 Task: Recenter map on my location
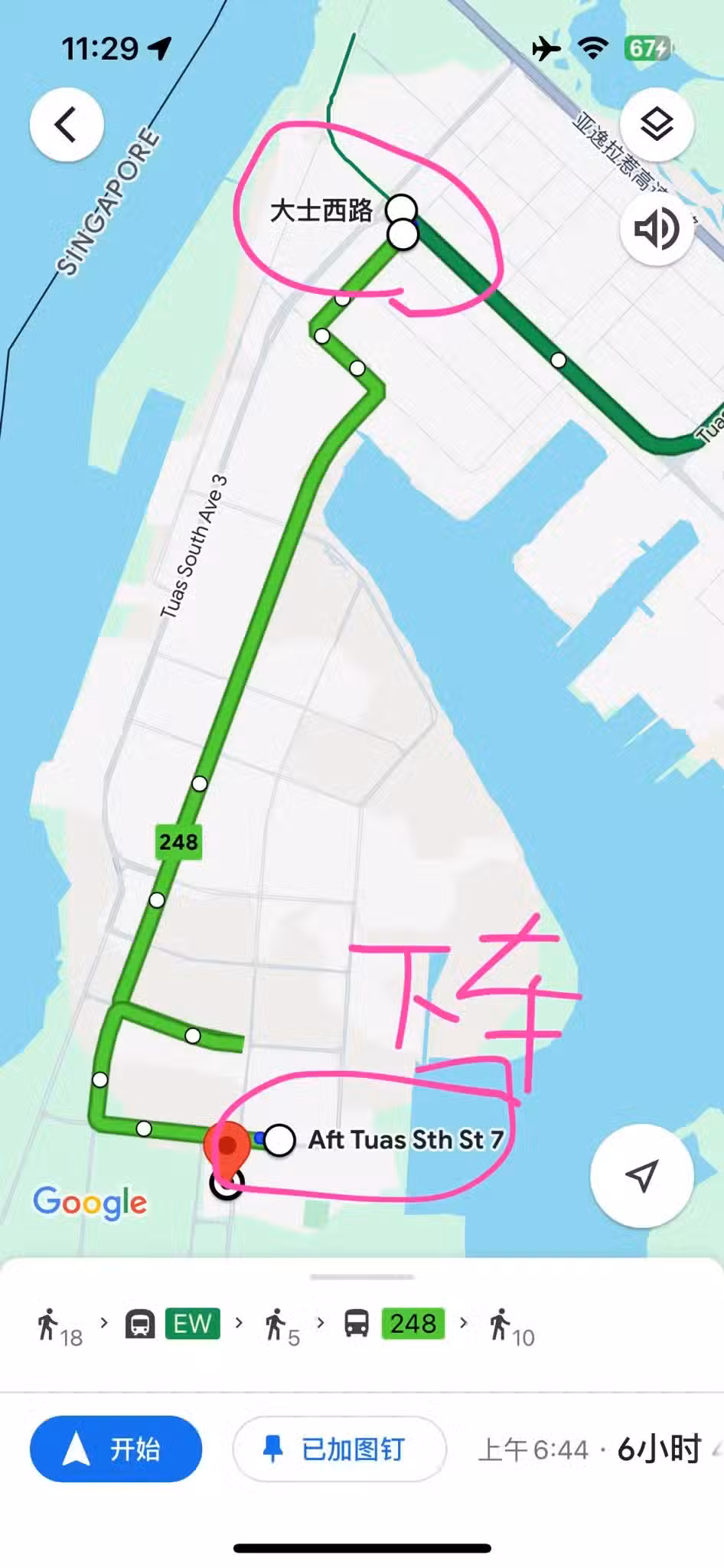tap(641, 1175)
